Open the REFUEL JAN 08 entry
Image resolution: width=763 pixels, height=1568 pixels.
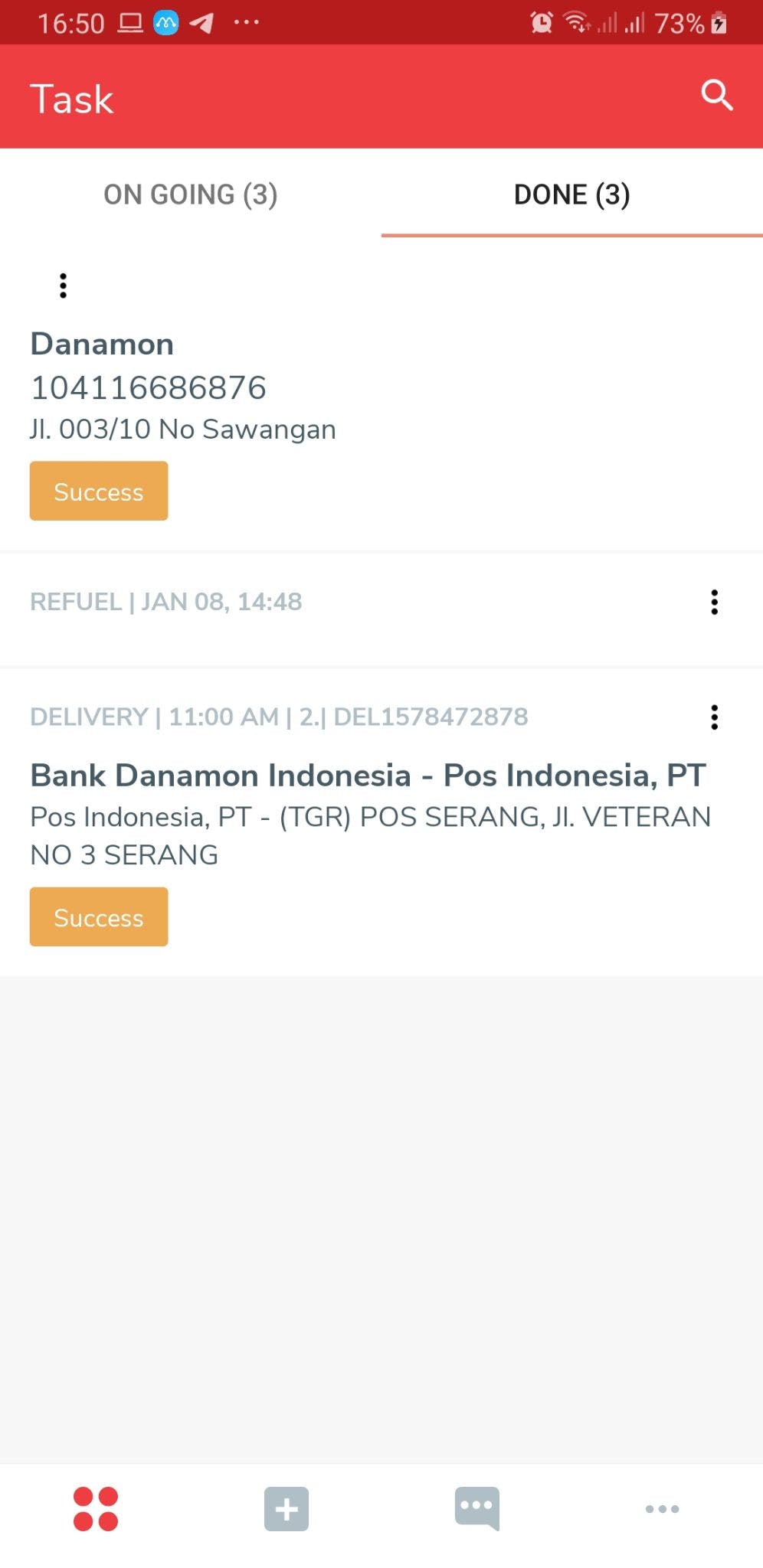click(x=165, y=602)
